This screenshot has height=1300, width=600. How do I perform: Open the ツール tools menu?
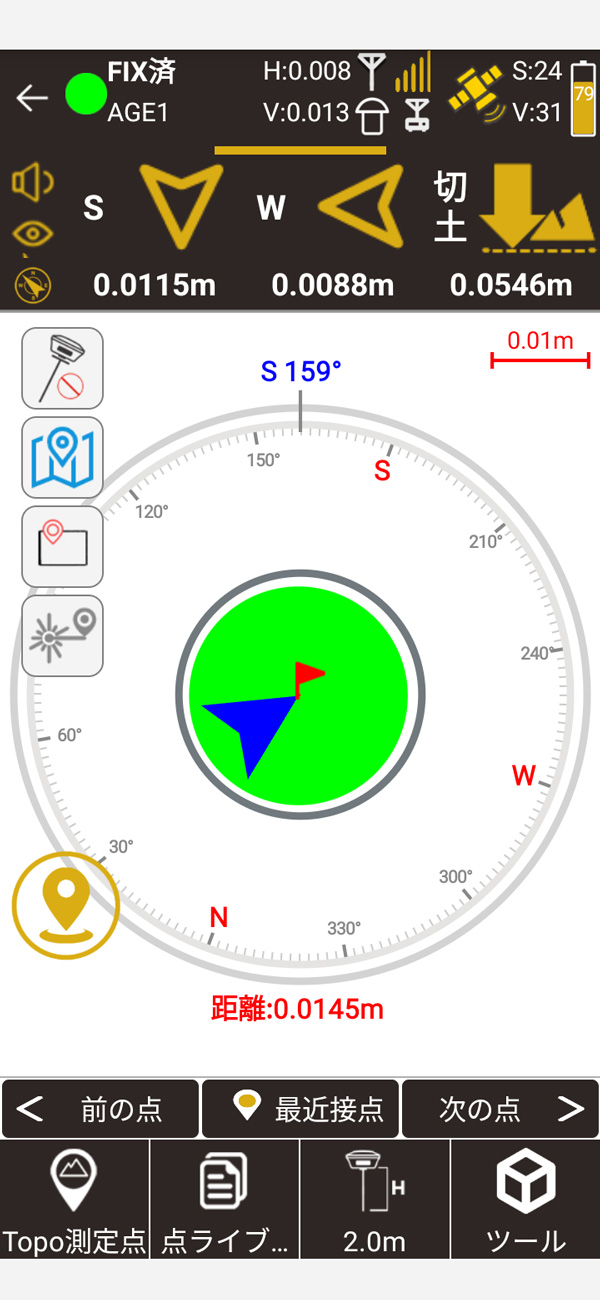[x=525, y=1200]
